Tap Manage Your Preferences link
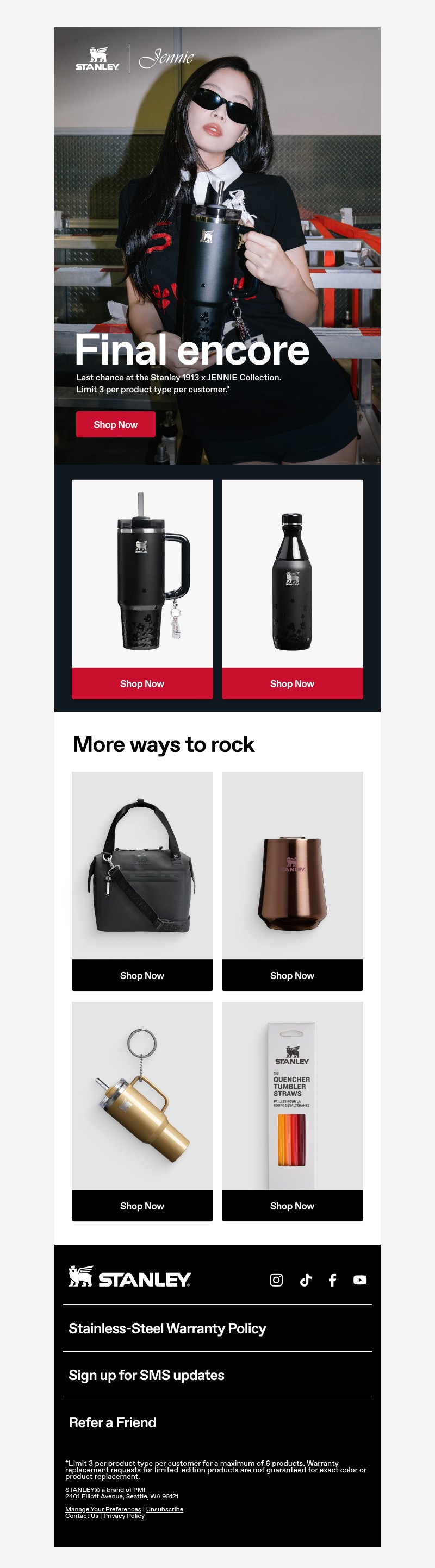435x1568 pixels. [103, 1509]
